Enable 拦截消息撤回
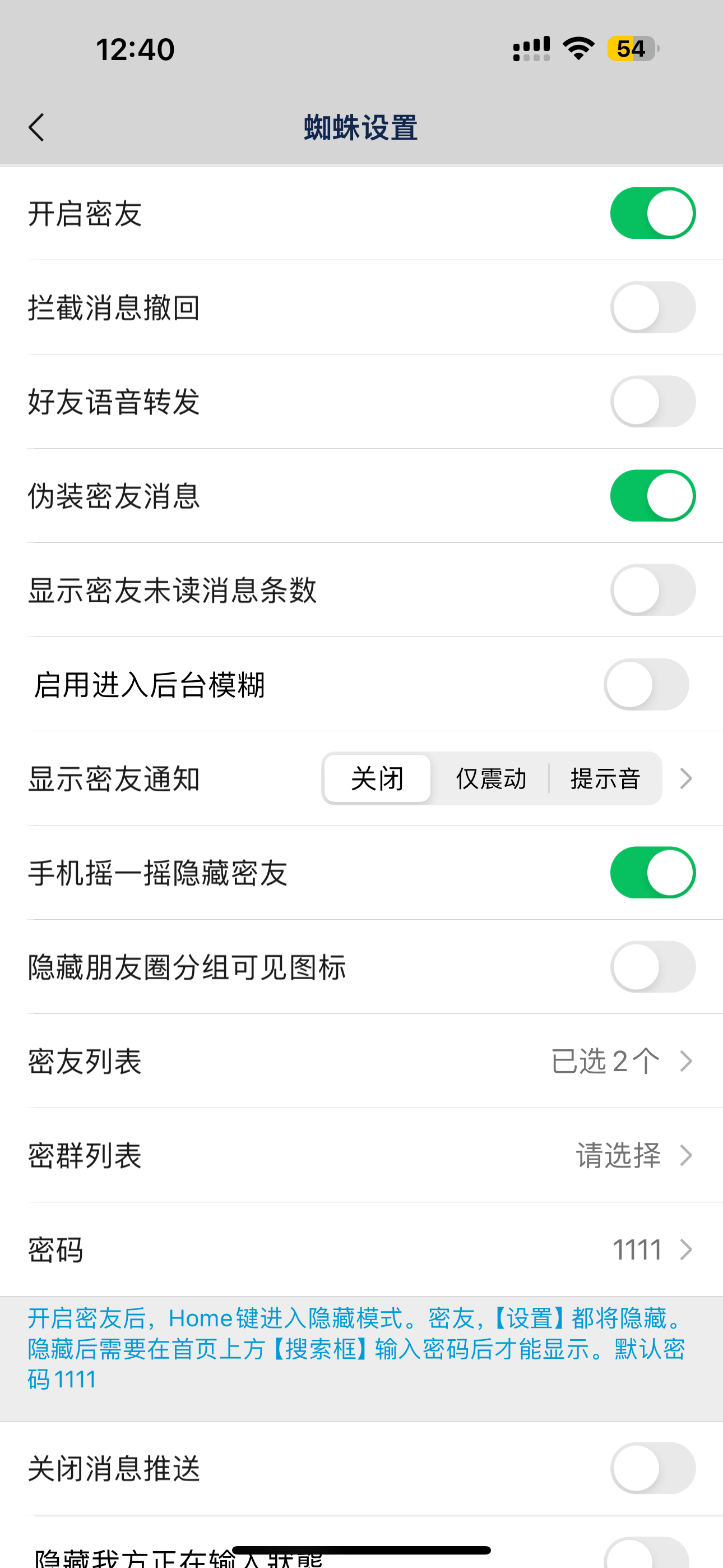 [x=652, y=307]
